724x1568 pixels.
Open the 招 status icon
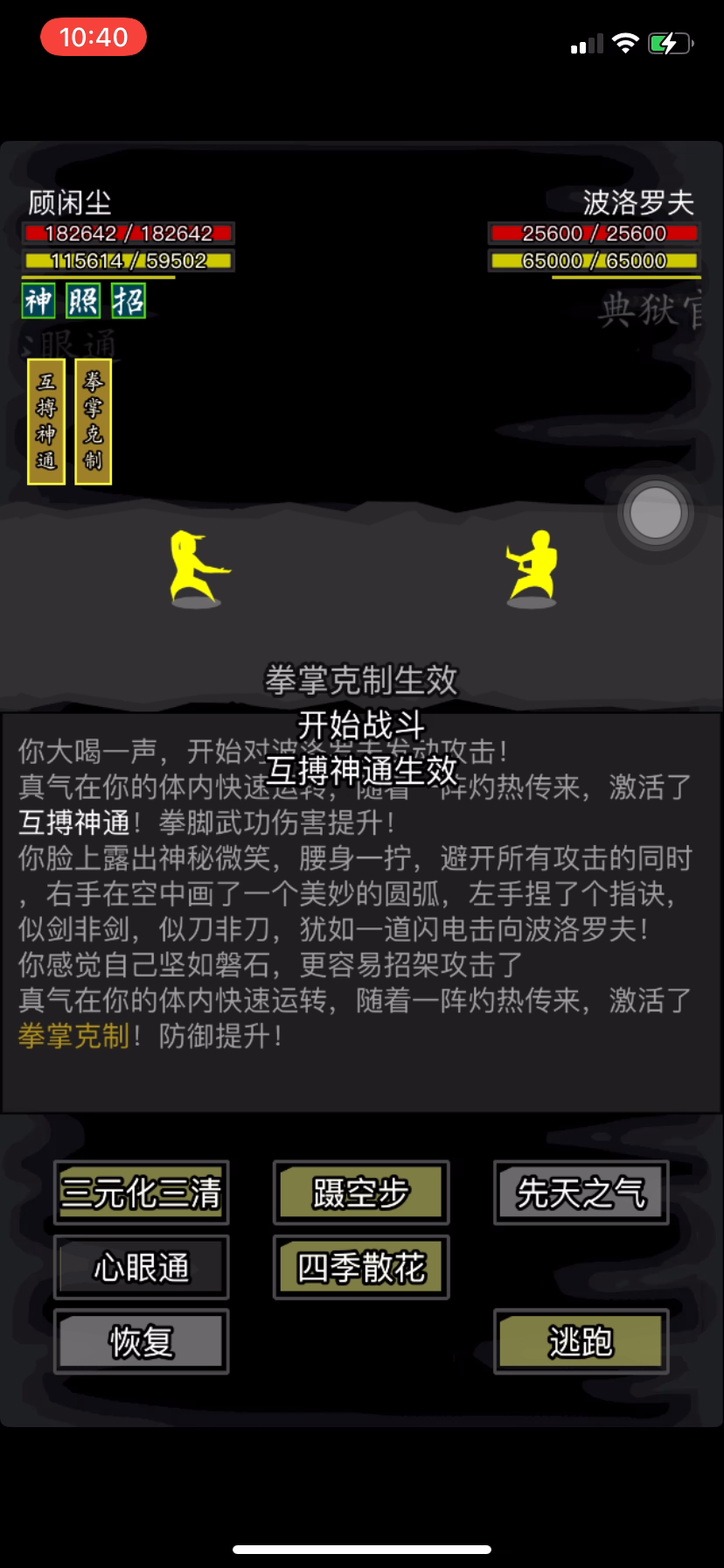pyautogui.click(x=128, y=301)
